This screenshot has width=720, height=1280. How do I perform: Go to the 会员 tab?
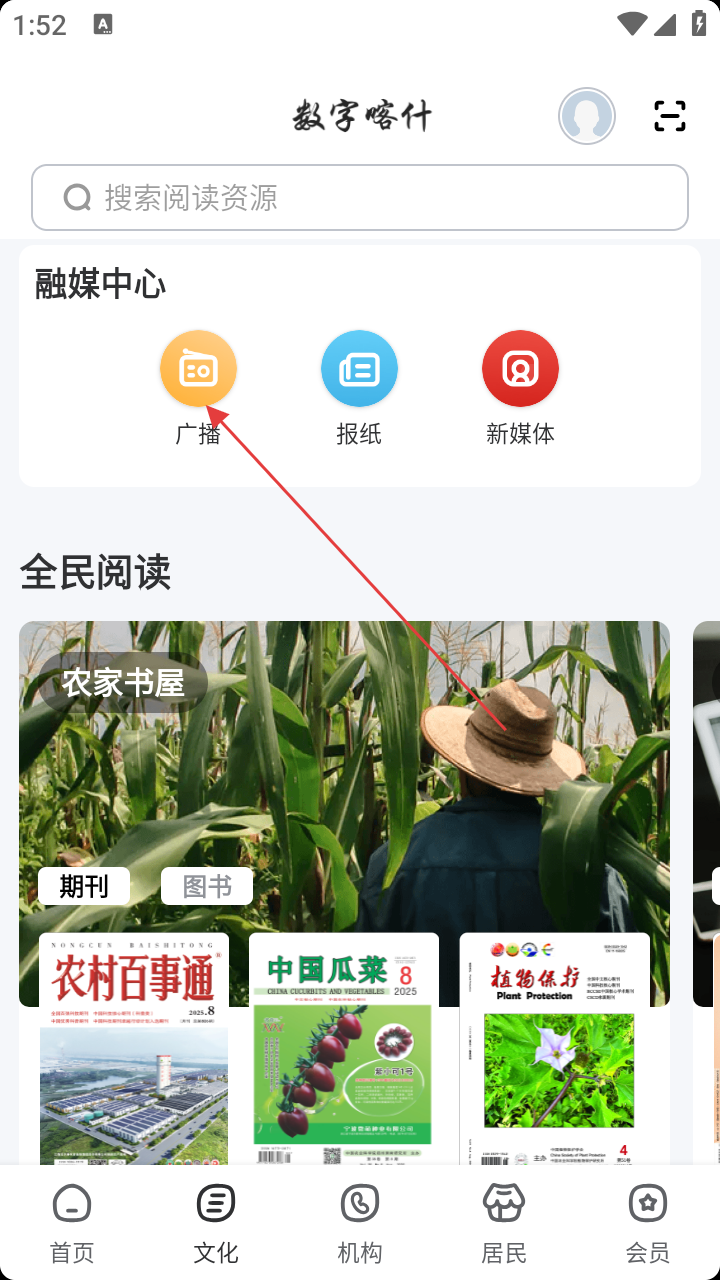tap(648, 1223)
